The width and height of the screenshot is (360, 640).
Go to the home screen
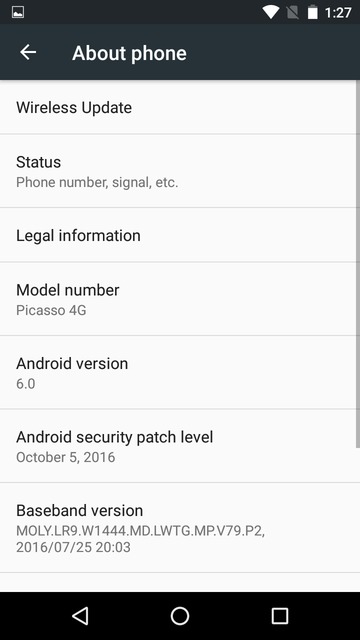[180, 616]
